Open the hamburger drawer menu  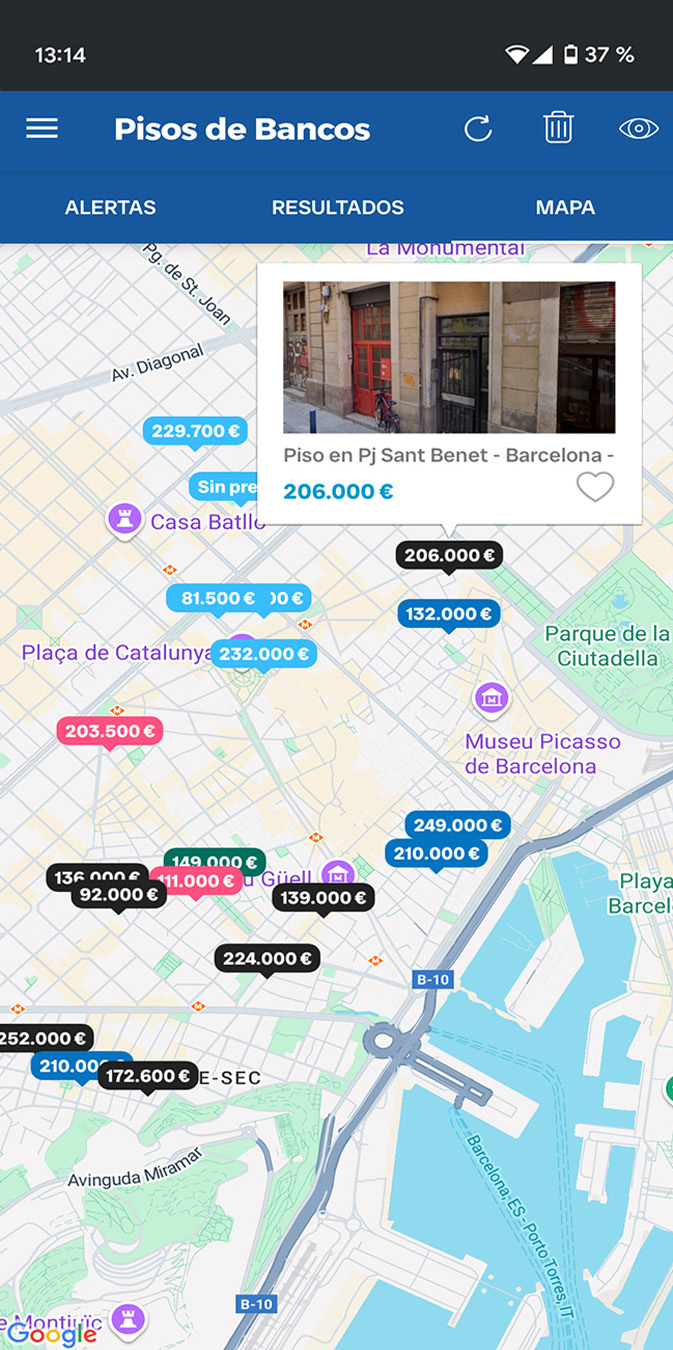[x=42, y=129]
